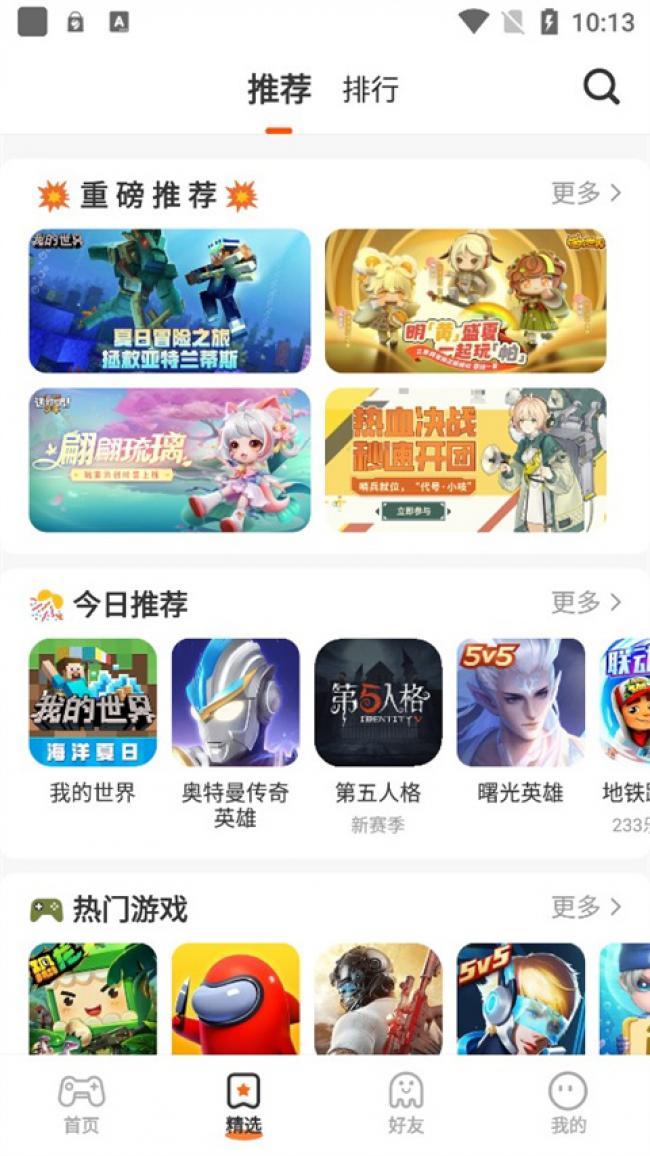The height and width of the screenshot is (1156, 650).
Task: Tap the 精选 bottom tab
Action: (243, 1103)
